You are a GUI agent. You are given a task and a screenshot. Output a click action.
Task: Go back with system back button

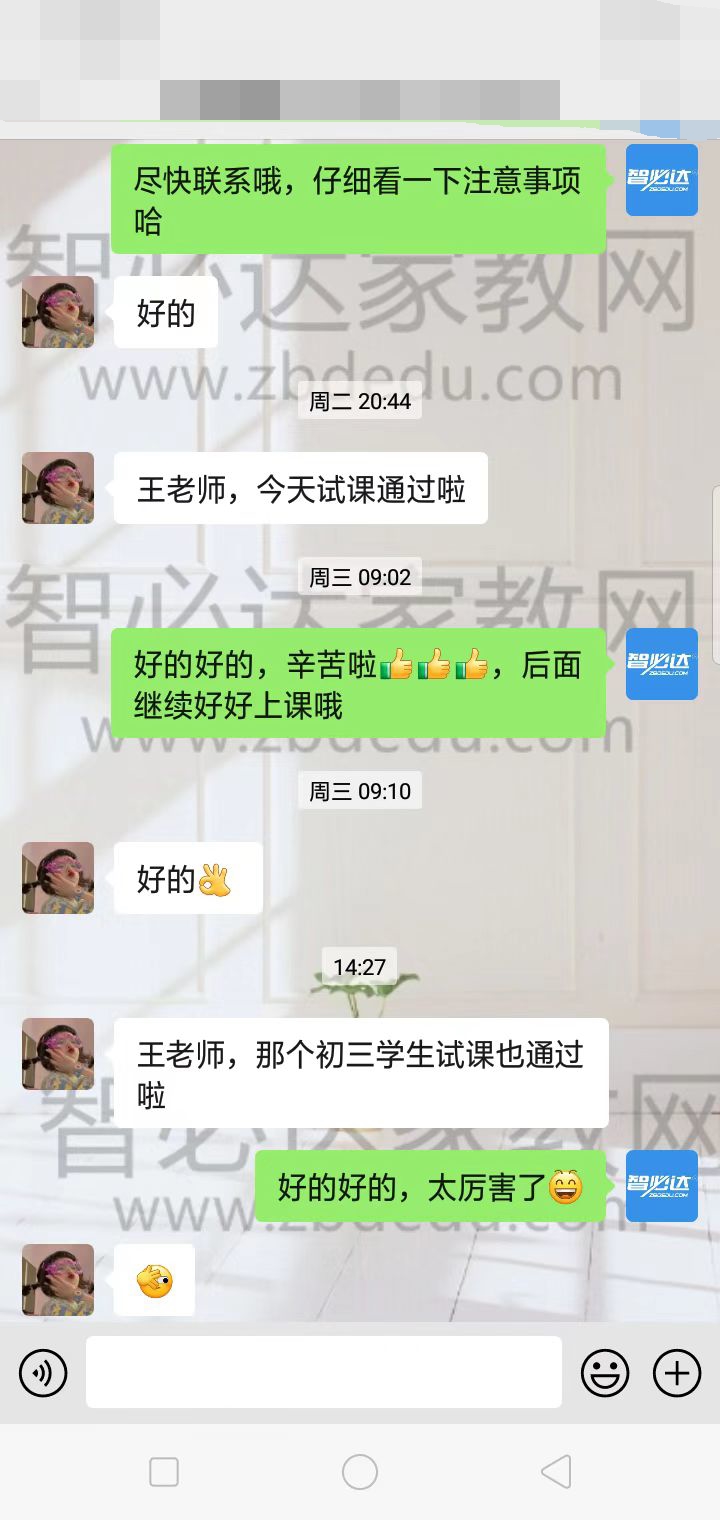pos(556,1472)
